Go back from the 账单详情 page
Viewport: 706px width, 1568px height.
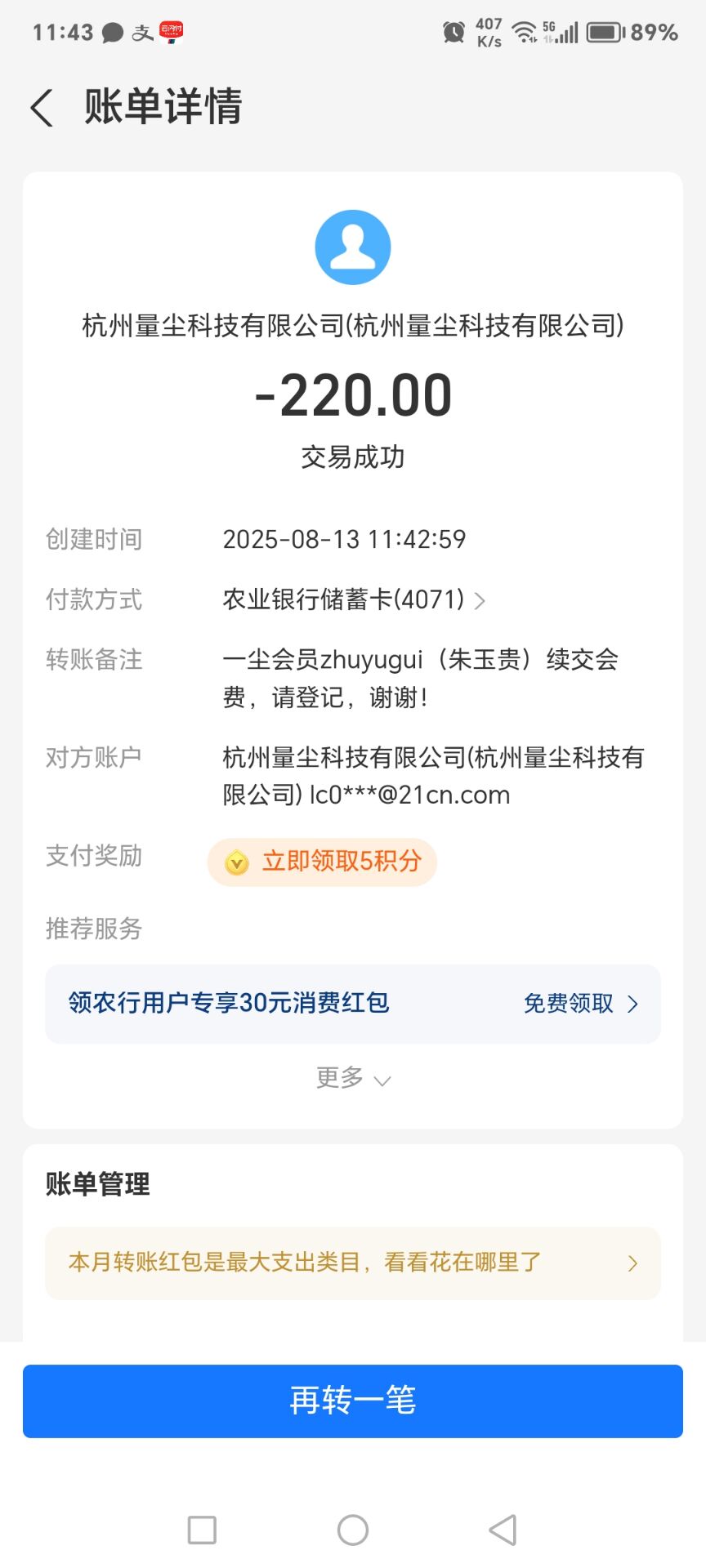click(42, 108)
